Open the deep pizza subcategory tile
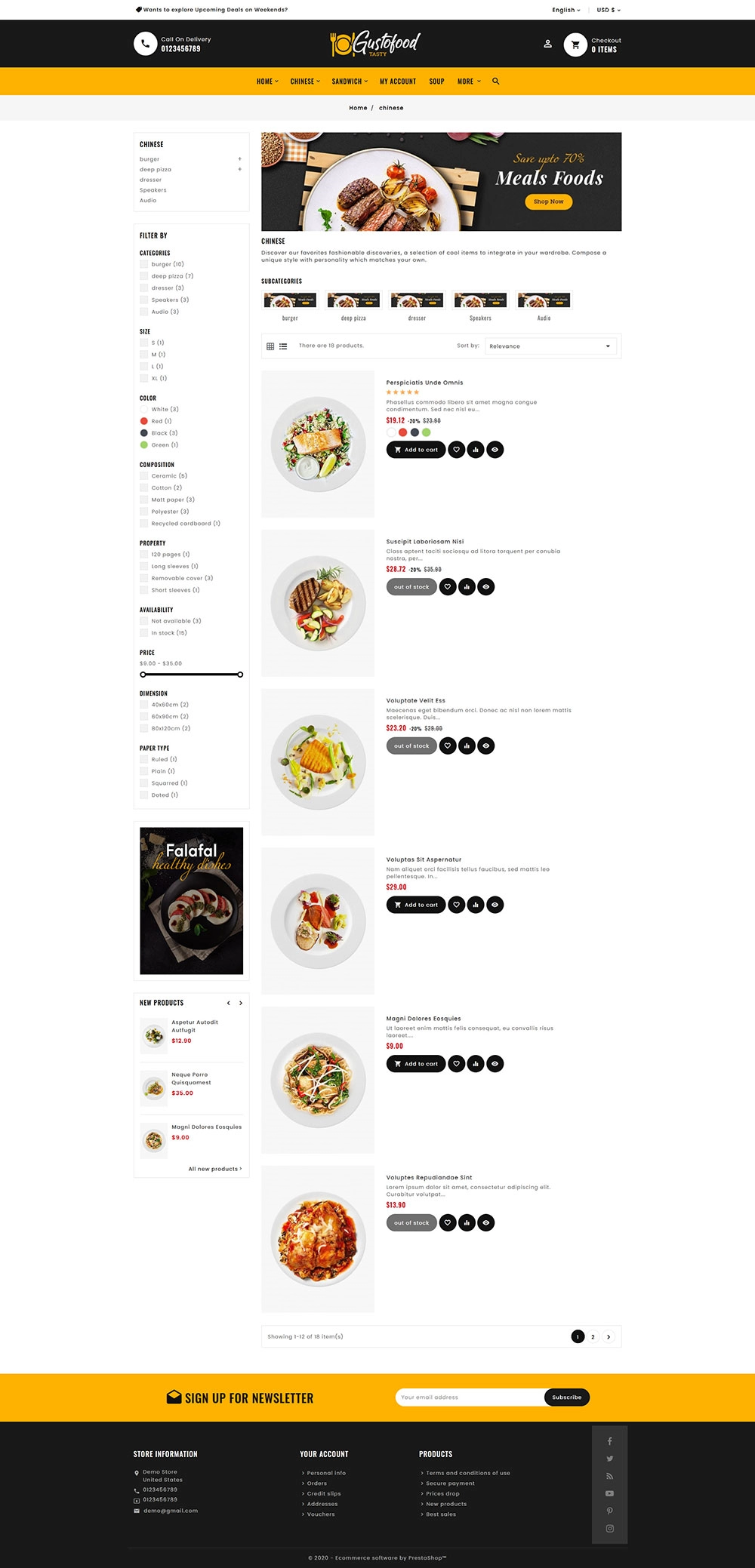 click(x=353, y=306)
